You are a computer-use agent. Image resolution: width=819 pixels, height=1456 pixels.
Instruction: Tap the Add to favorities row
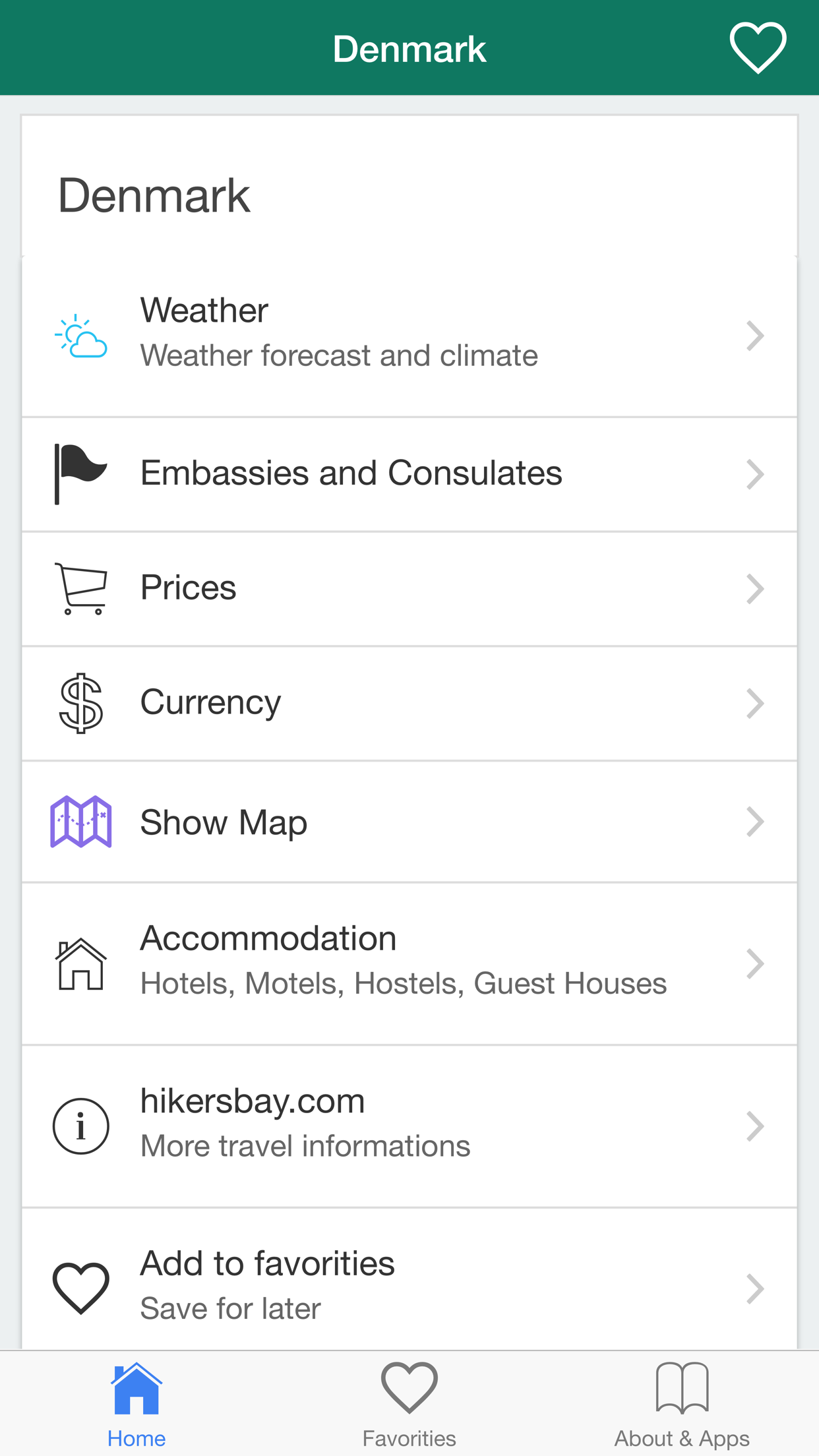pos(409,1286)
